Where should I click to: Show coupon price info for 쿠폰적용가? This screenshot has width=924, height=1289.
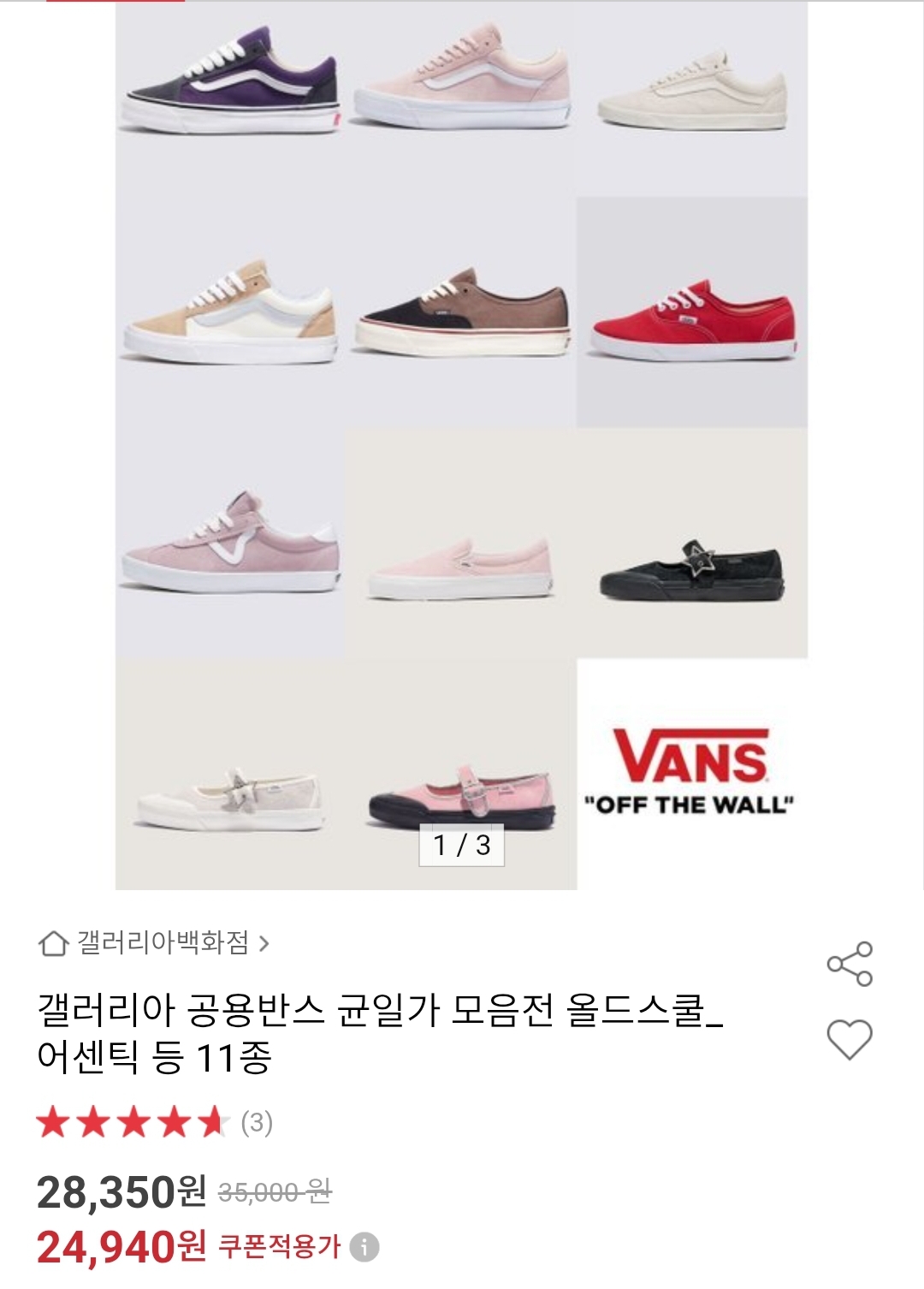[364, 1247]
